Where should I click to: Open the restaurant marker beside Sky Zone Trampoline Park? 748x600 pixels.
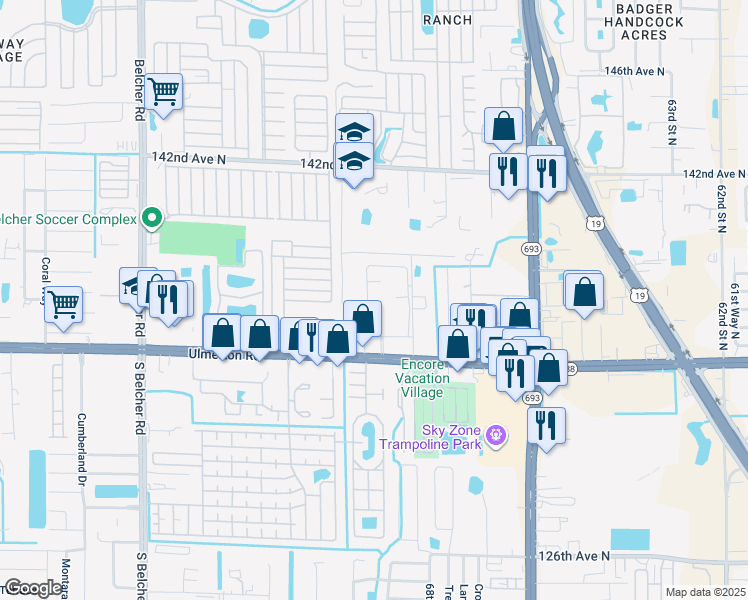point(546,424)
